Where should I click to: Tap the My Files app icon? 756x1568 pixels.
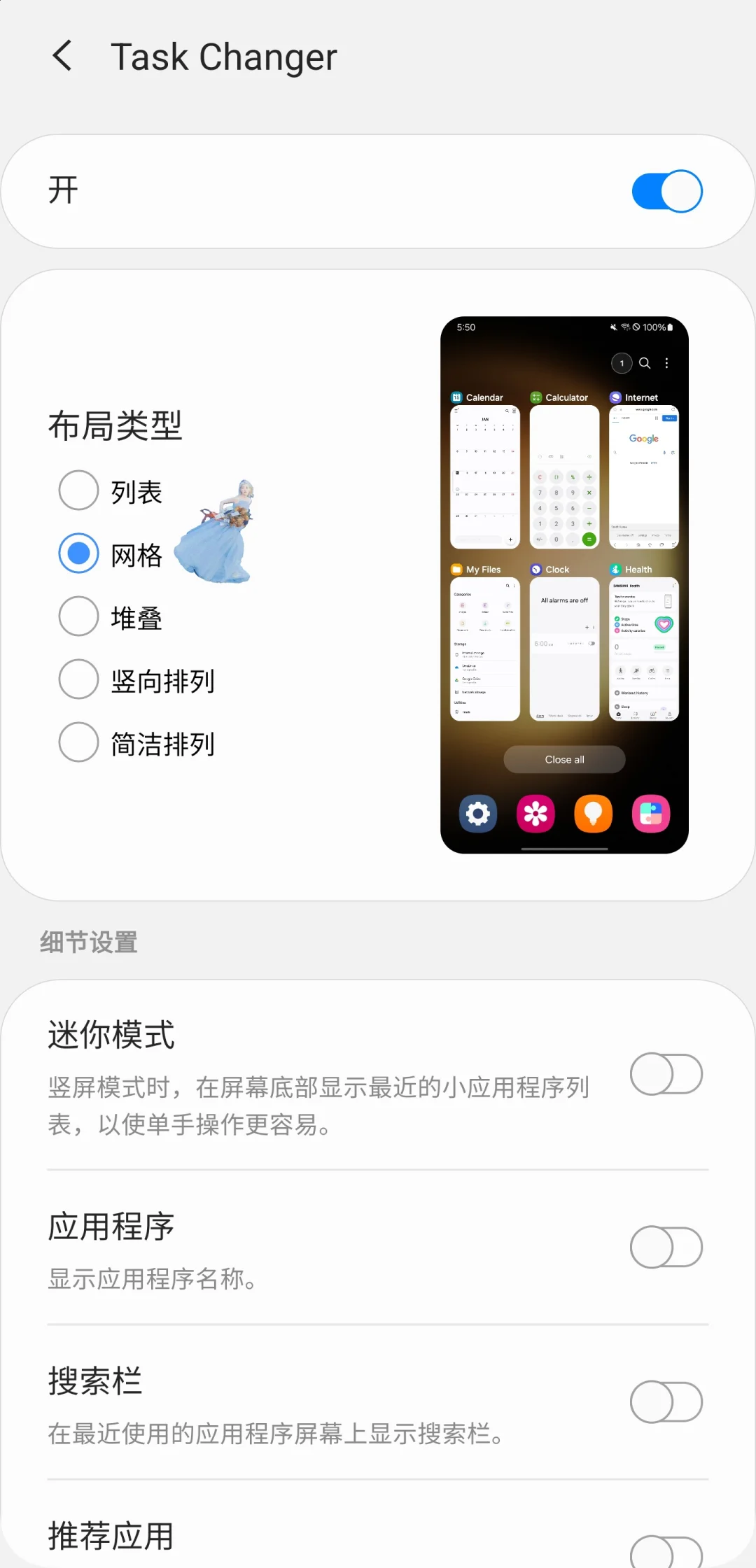point(456,569)
